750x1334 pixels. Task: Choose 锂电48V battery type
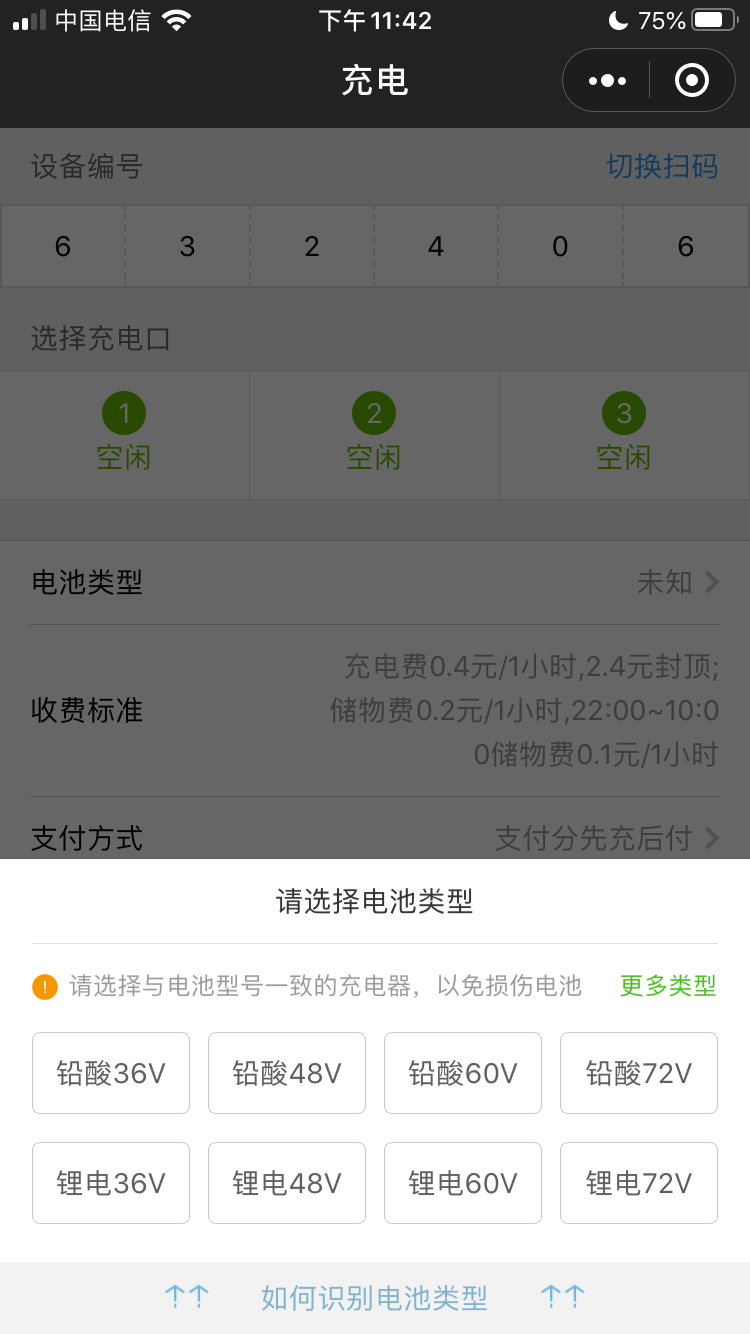tap(287, 1183)
